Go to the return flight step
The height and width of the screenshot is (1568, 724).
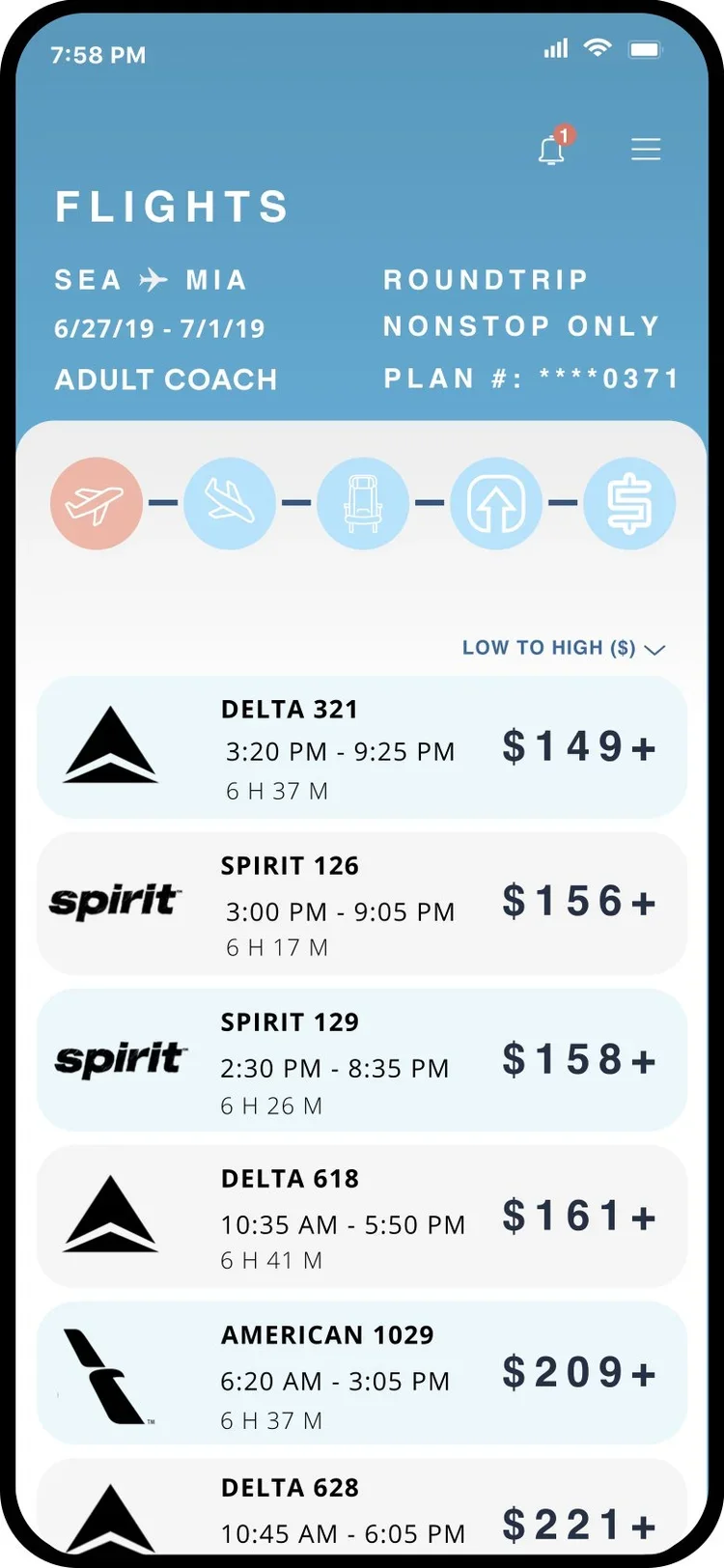[230, 503]
